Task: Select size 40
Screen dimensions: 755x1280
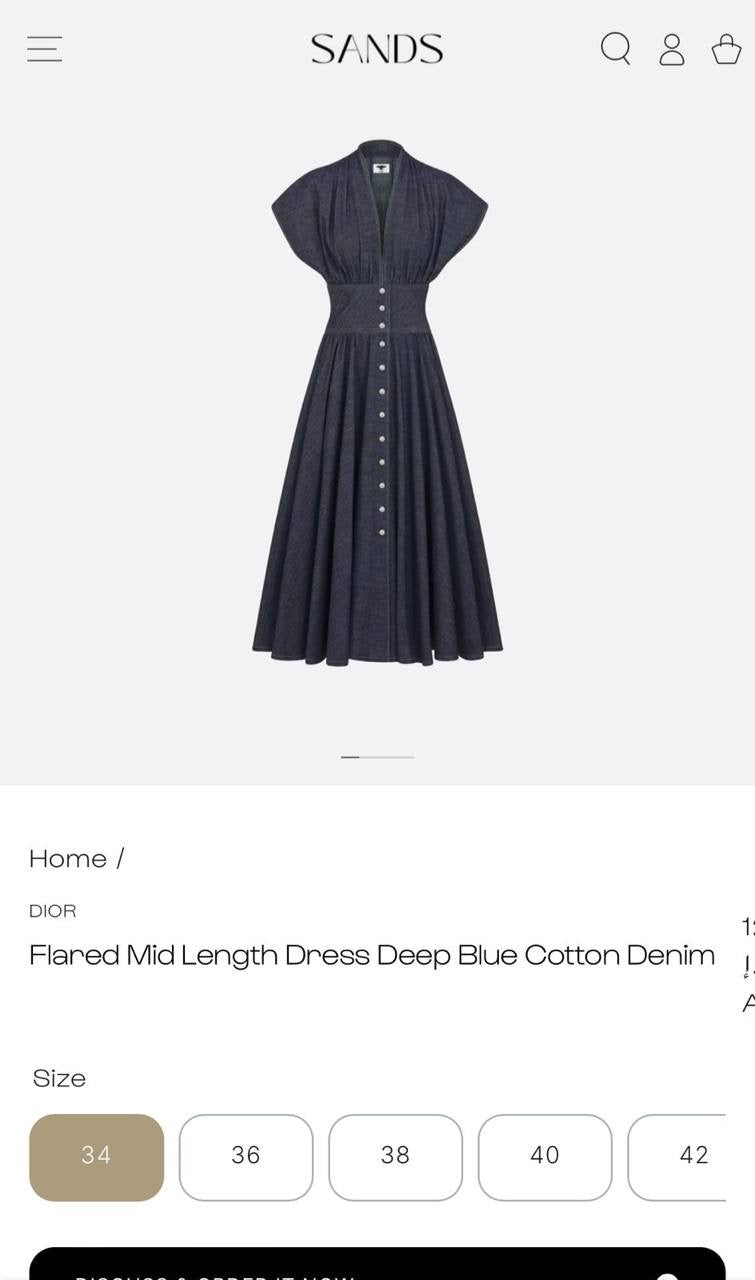Action: 544,1156
